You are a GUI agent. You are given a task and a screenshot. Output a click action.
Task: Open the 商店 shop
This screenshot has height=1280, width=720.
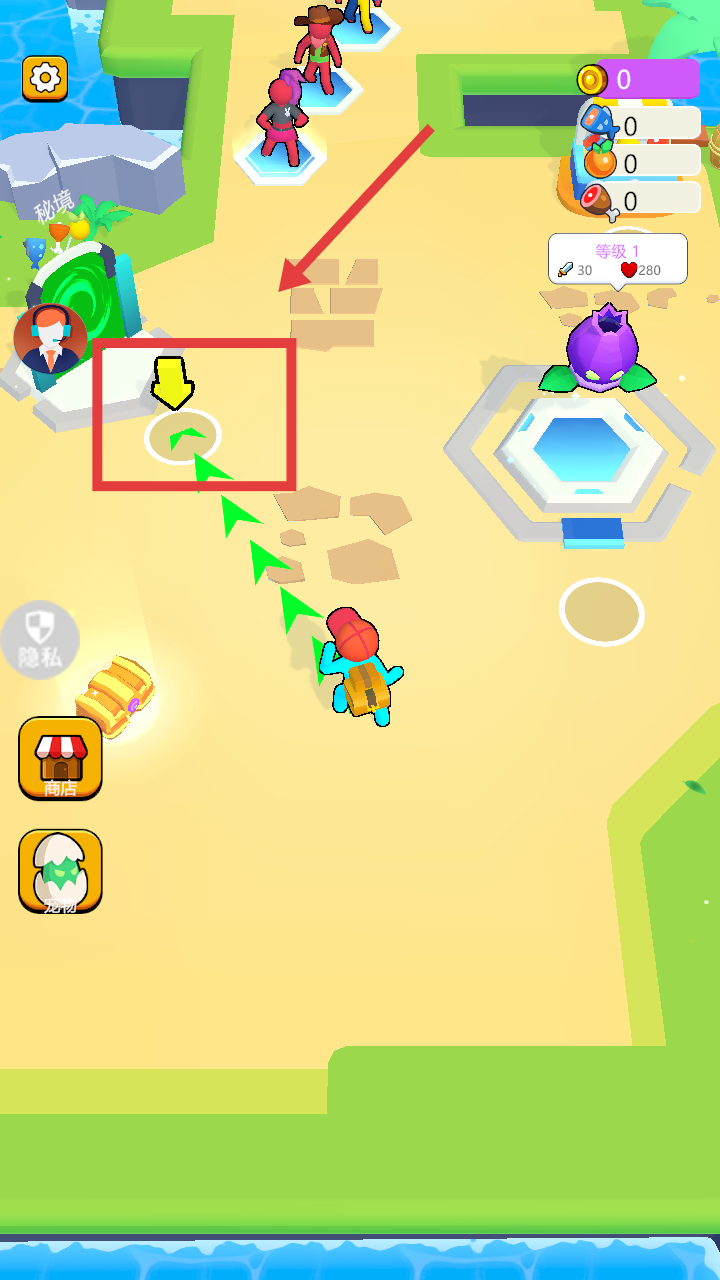[60, 758]
